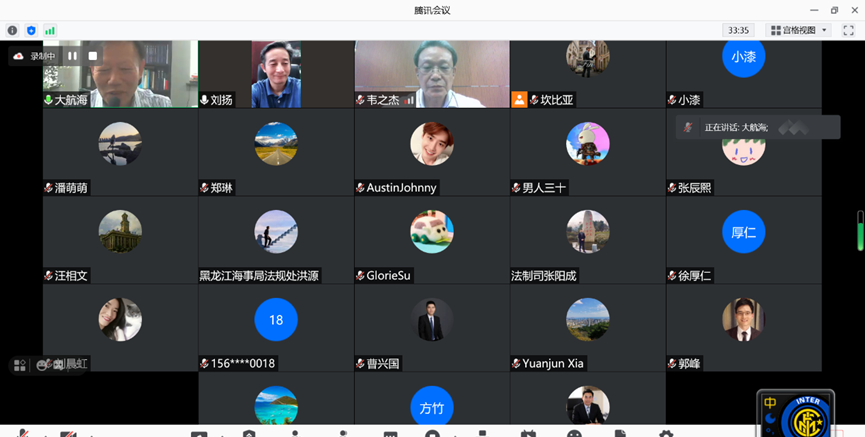
Task: Open the security shield icon
Action: pos(31,31)
